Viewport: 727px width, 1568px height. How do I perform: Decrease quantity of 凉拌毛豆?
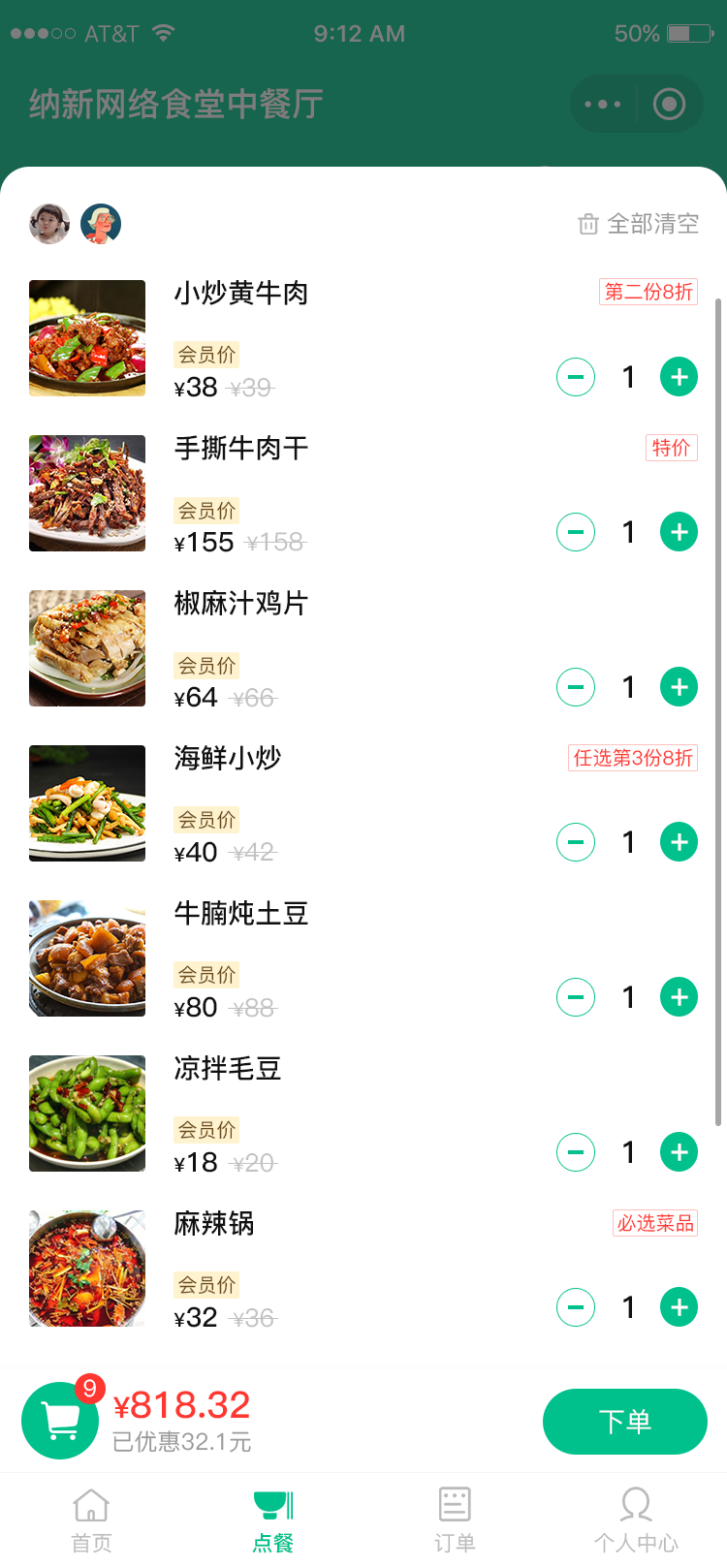point(576,1152)
